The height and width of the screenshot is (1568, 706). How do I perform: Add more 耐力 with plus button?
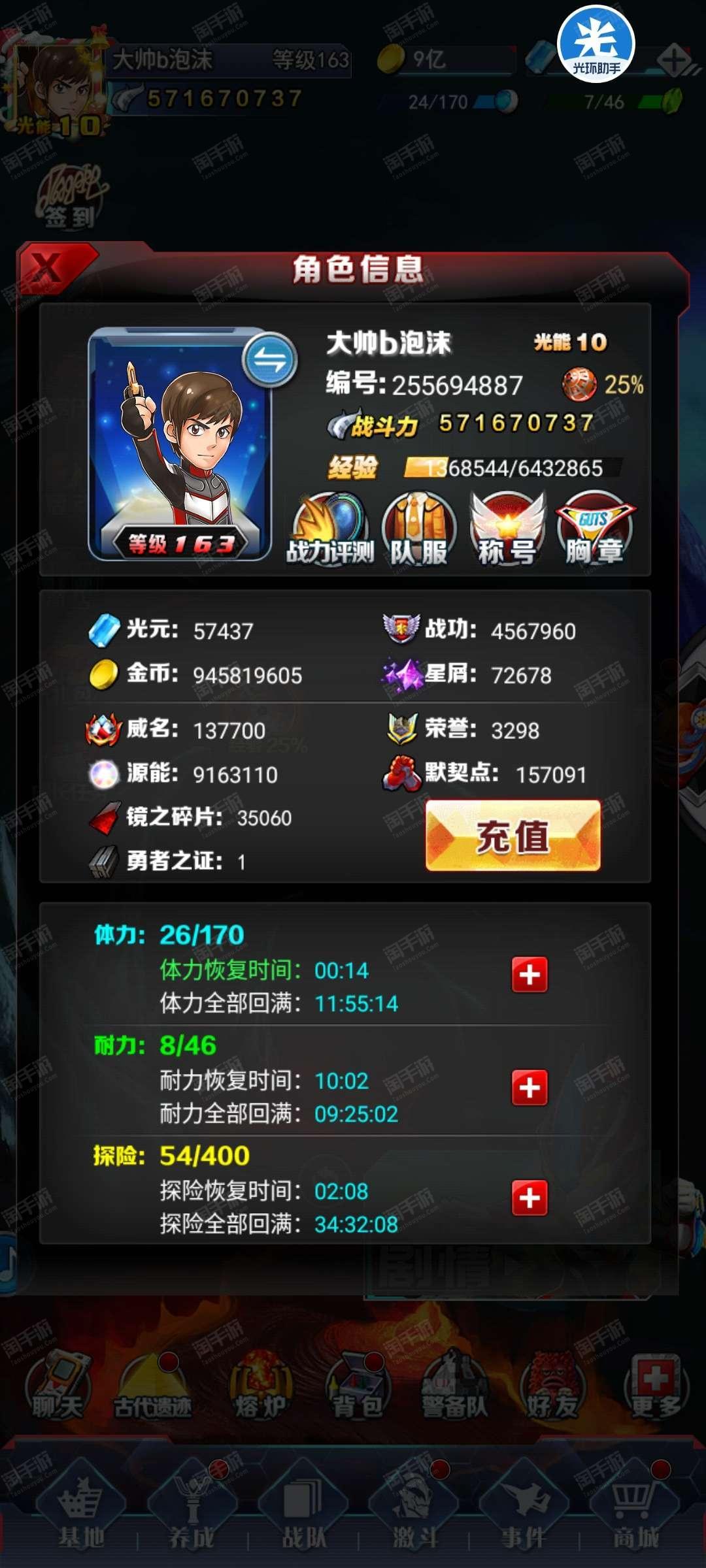pos(529,1088)
